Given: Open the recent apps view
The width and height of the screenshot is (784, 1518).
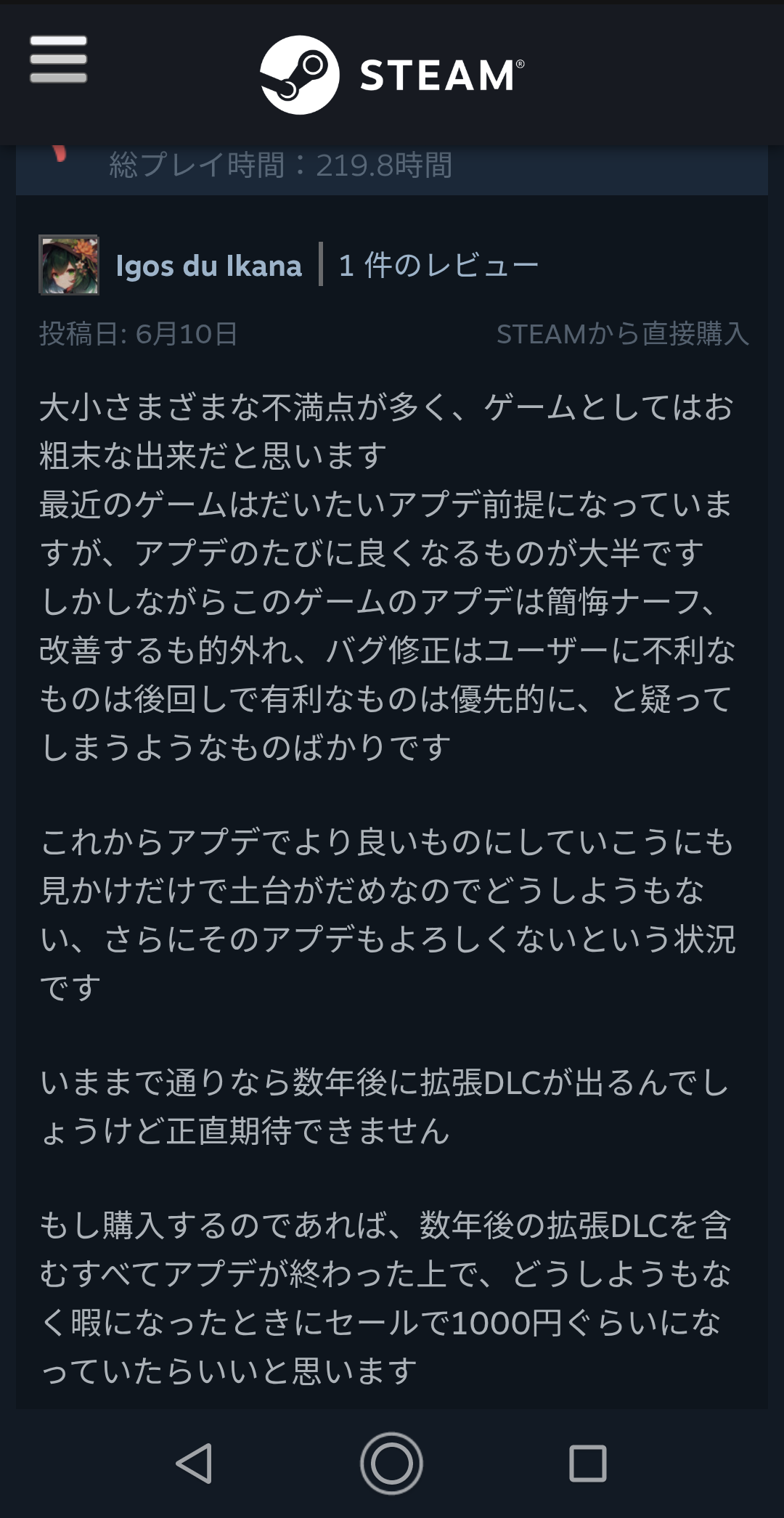Looking at the screenshot, I should pos(588,1463).
